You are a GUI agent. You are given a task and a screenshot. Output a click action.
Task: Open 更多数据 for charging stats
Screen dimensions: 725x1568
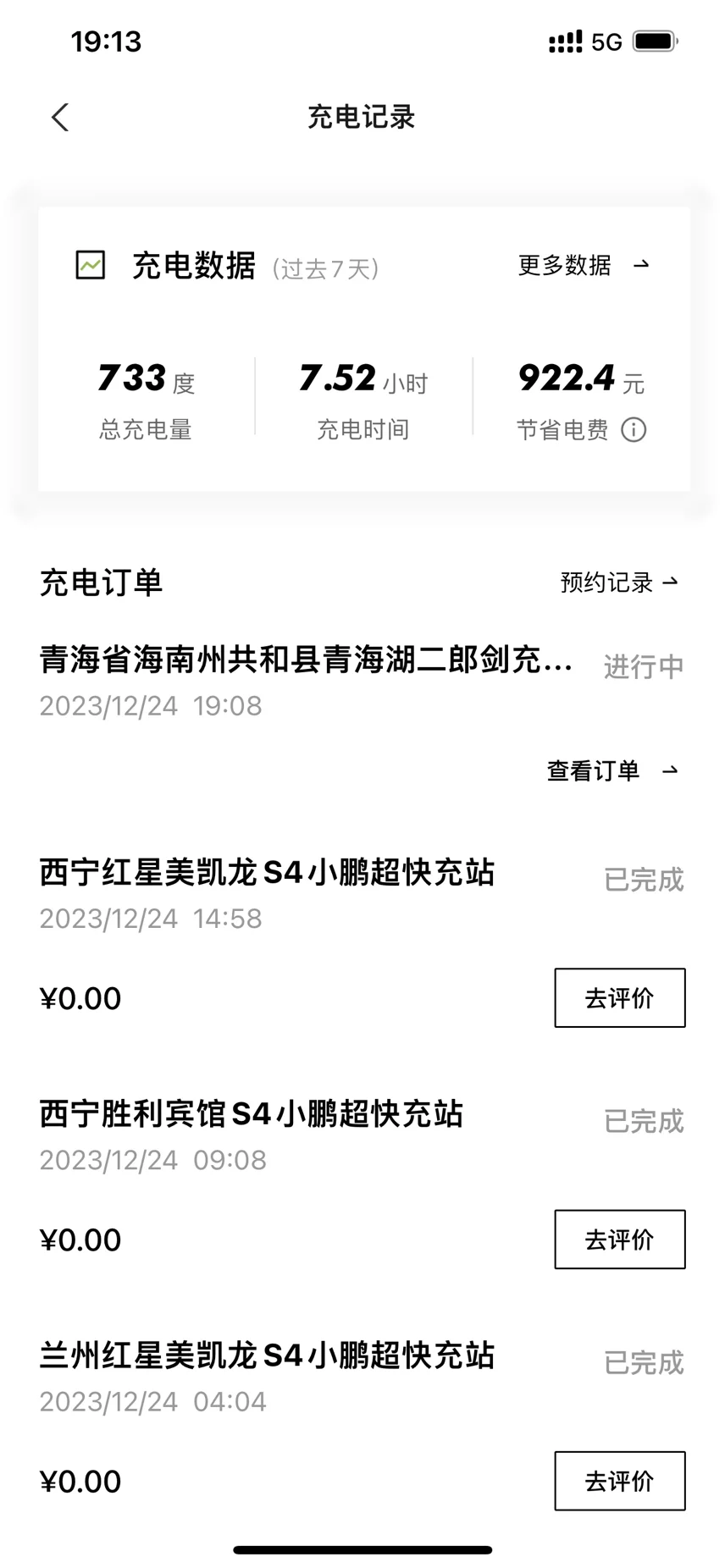pos(584,265)
